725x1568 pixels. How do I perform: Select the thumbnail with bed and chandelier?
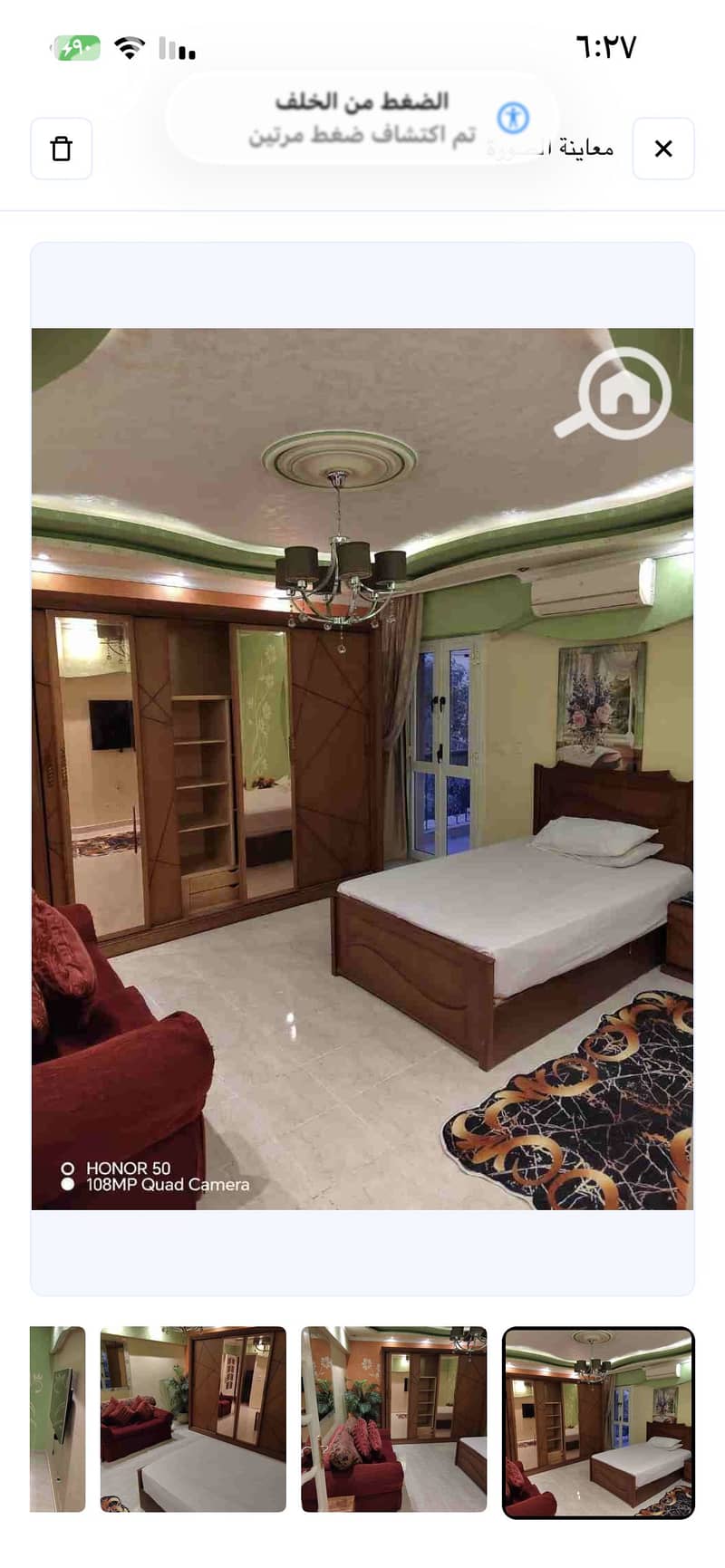598,1420
